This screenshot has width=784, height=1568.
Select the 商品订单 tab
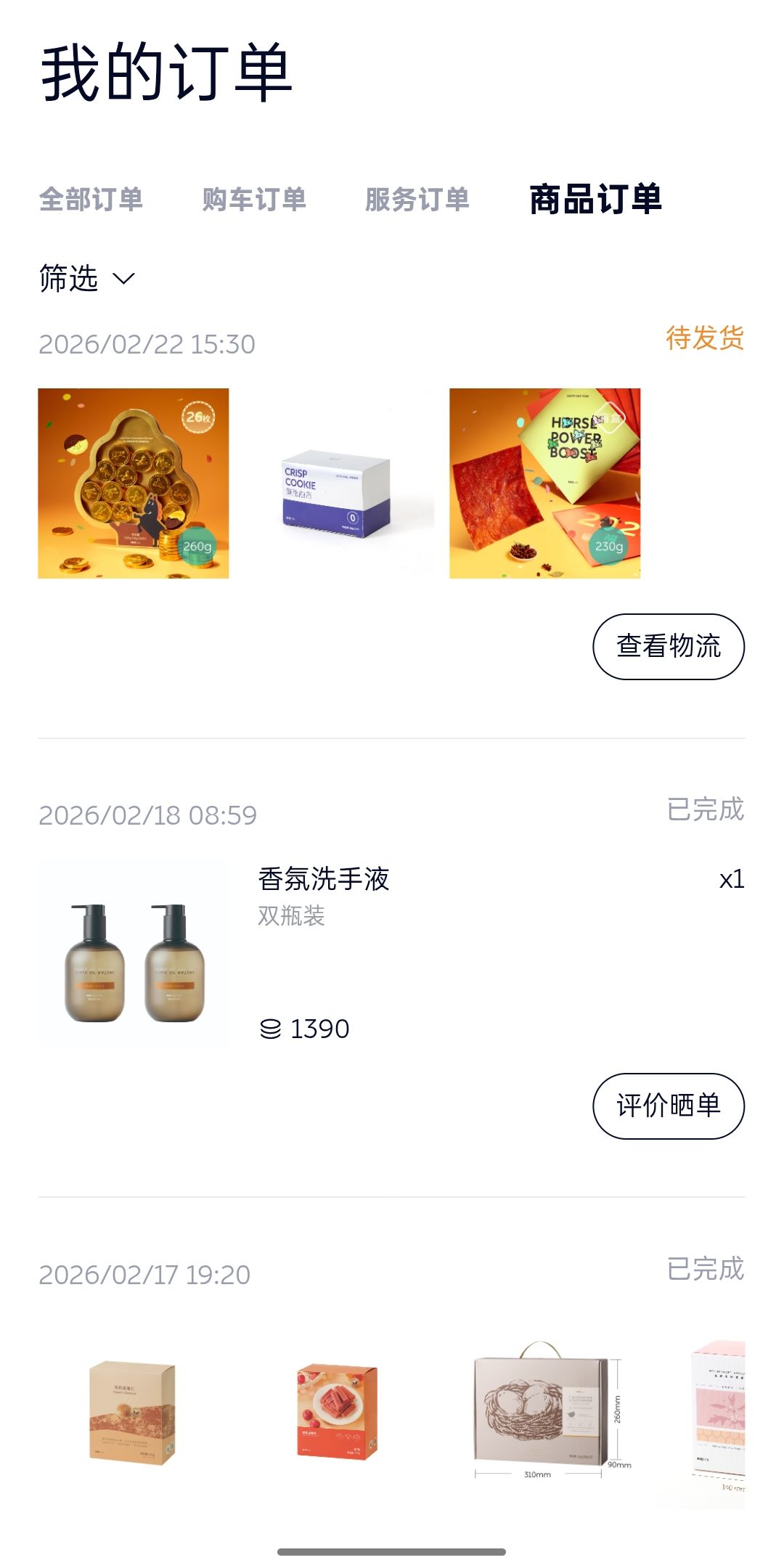(x=595, y=199)
